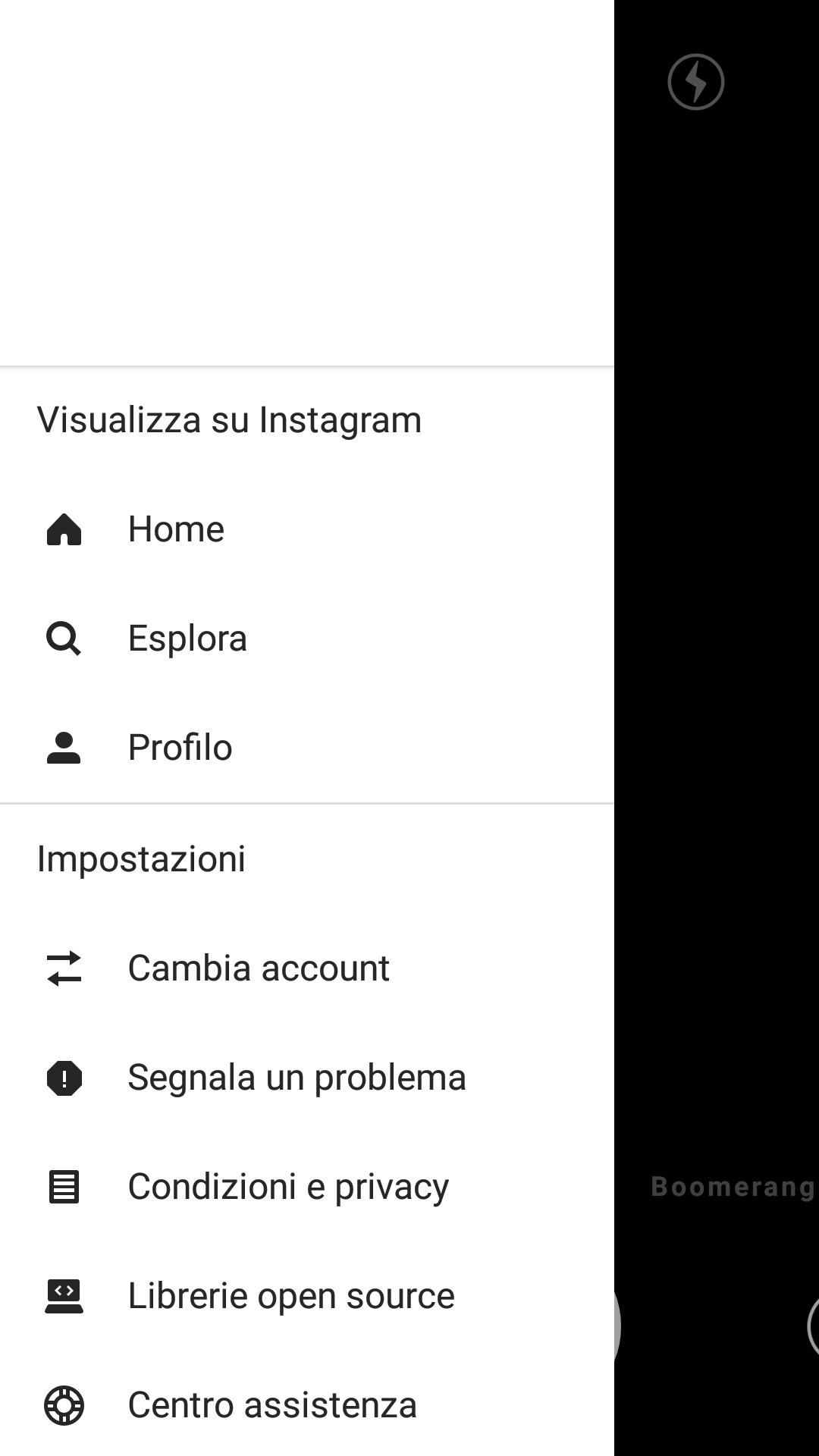Open Segnala un problema
This screenshot has width=819, height=1456.
[306, 1078]
